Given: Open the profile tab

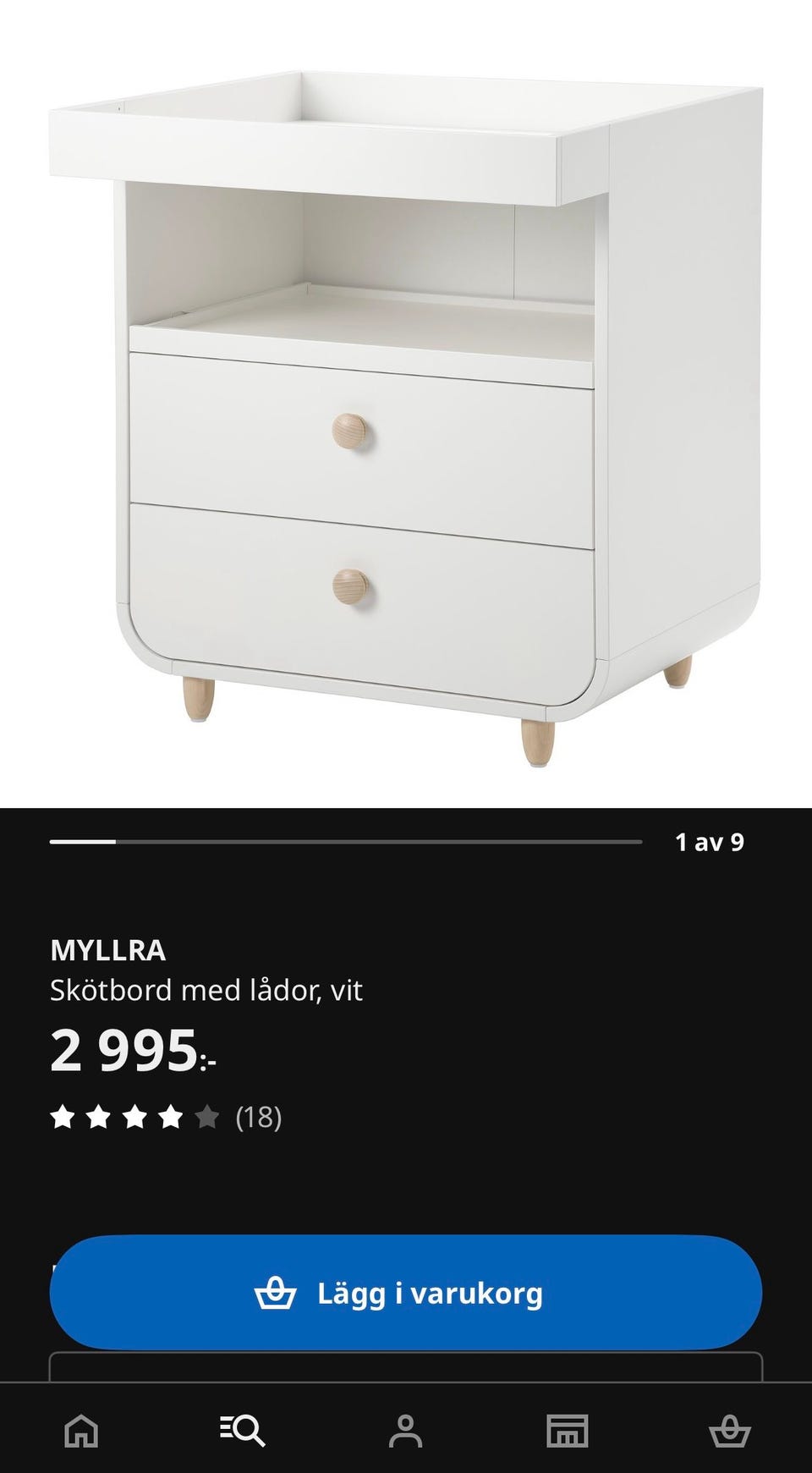Looking at the screenshot, I should click(x=405, y=1431).
